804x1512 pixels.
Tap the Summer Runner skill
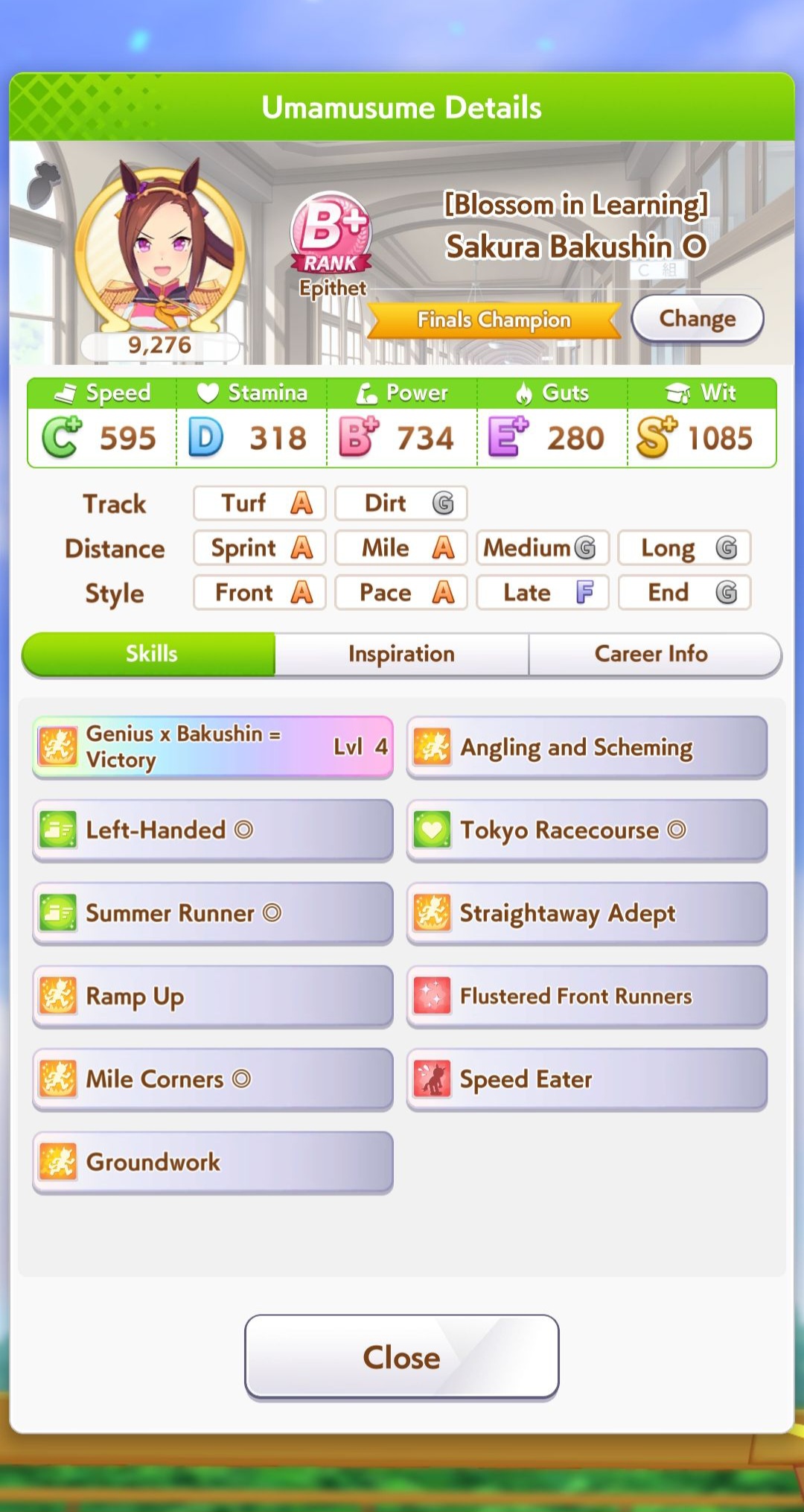[x=213, y=913]
